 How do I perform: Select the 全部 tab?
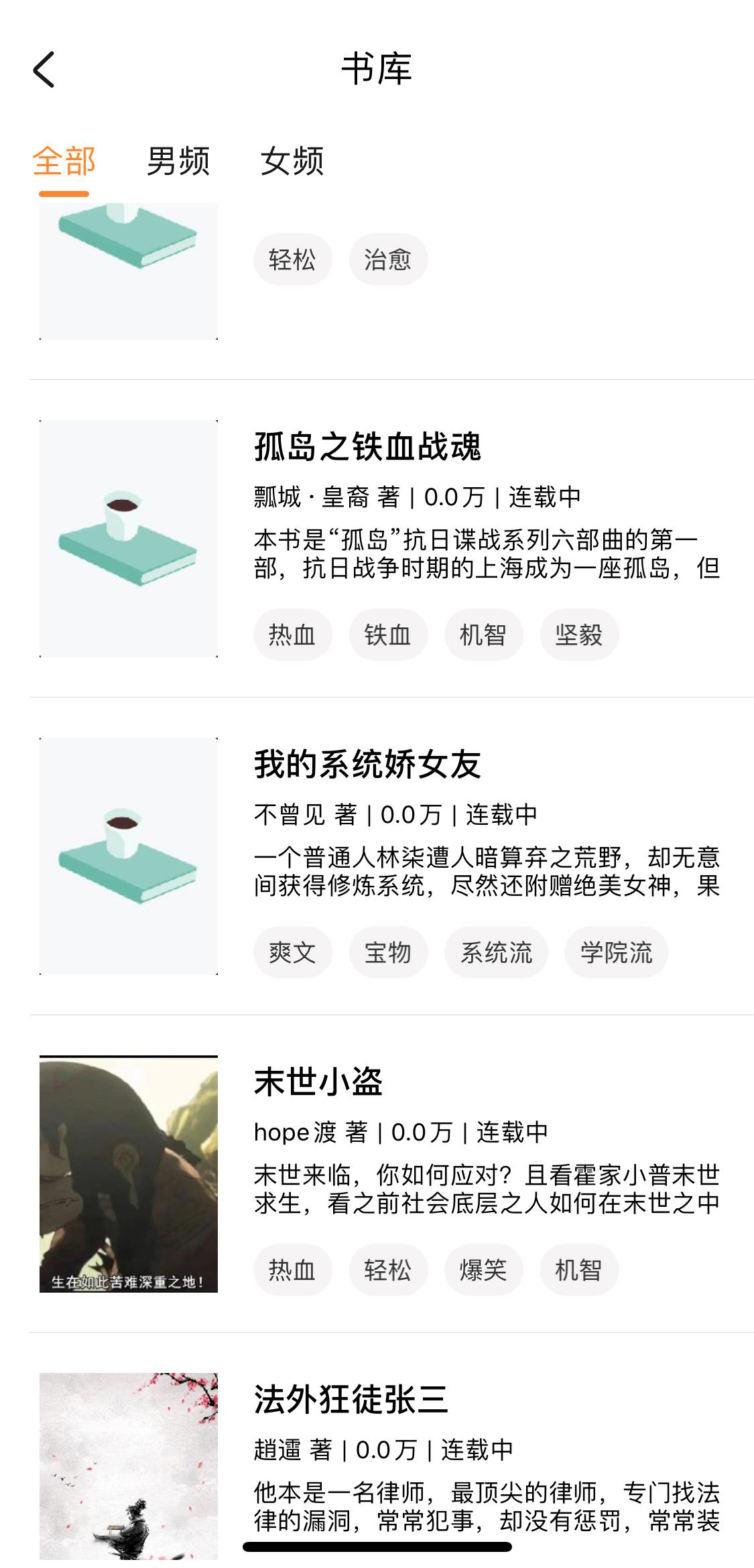click(64, 162)
